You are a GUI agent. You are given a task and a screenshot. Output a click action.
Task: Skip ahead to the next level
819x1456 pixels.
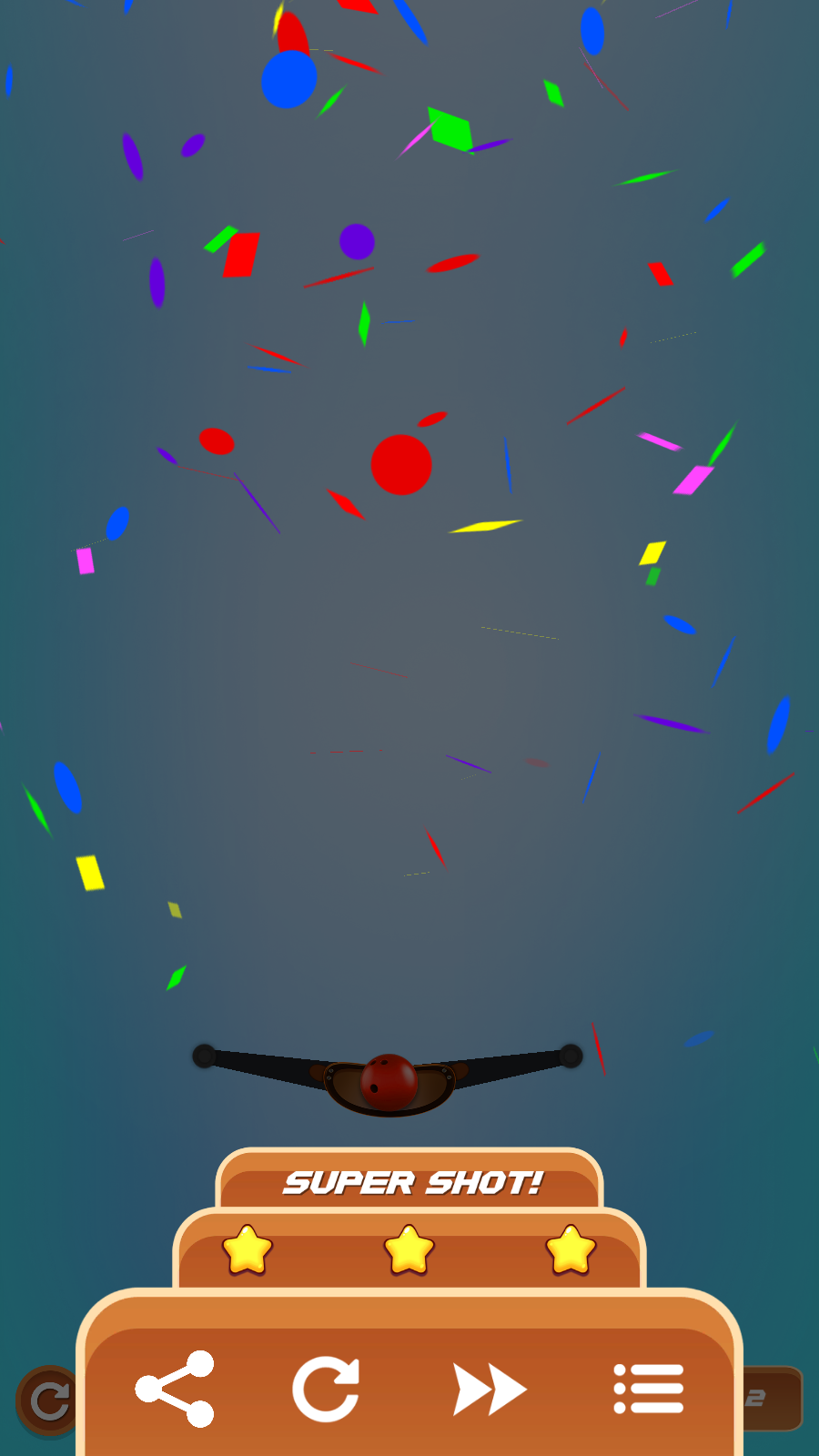489,1389
